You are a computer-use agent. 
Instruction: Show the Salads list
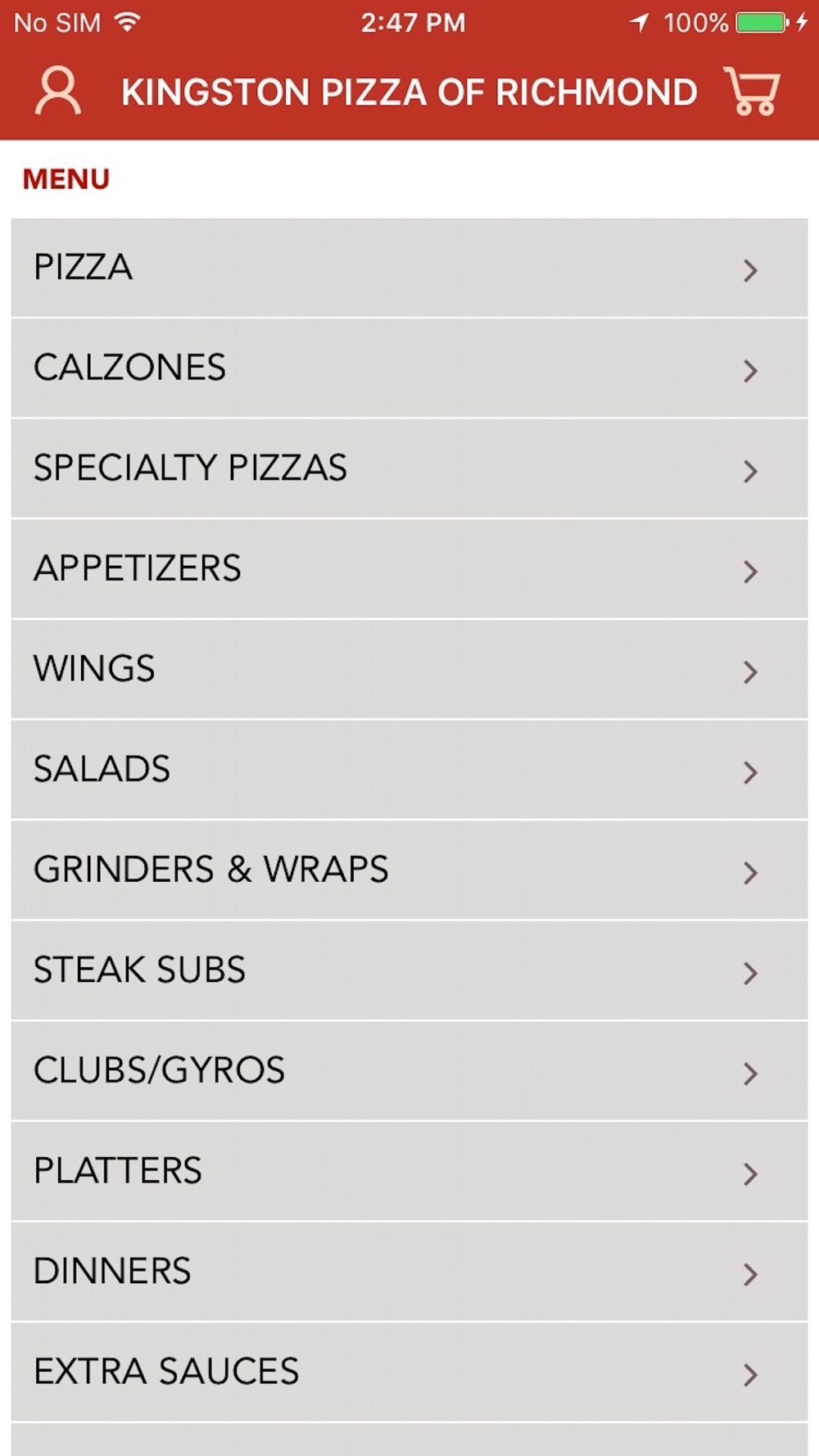(x=409, y=770)
